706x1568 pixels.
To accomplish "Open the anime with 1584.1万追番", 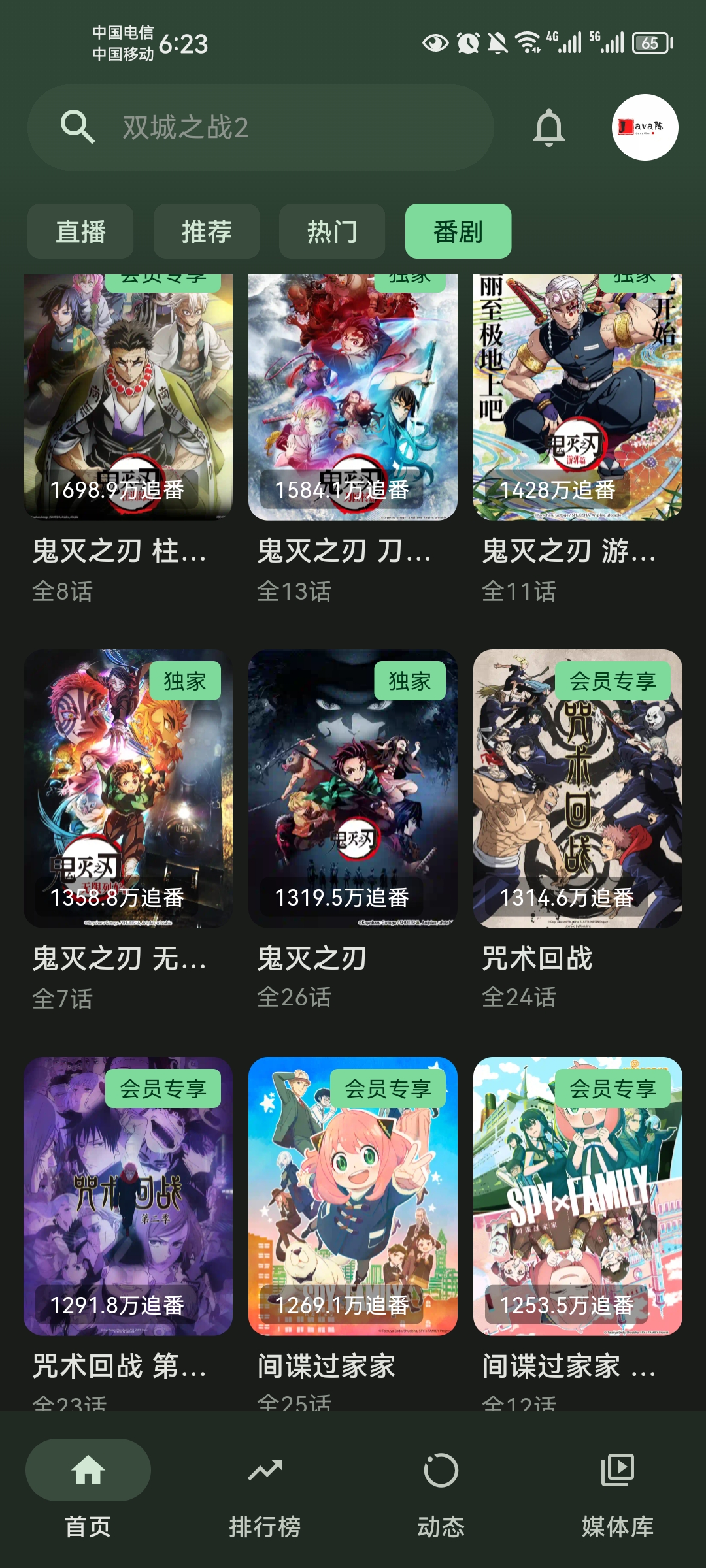I will pyautogui.click(x=353, y=399).
